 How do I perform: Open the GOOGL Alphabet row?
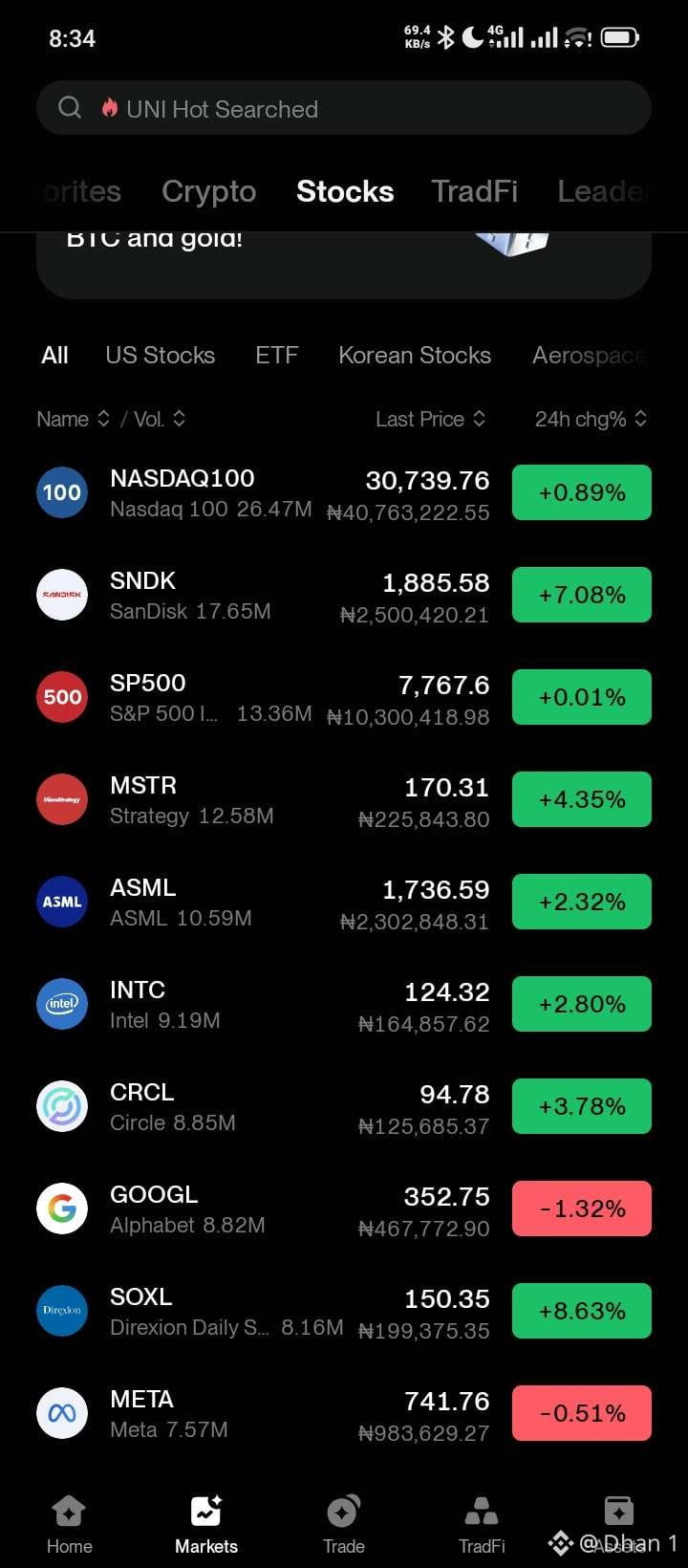tap(344, 1209)
